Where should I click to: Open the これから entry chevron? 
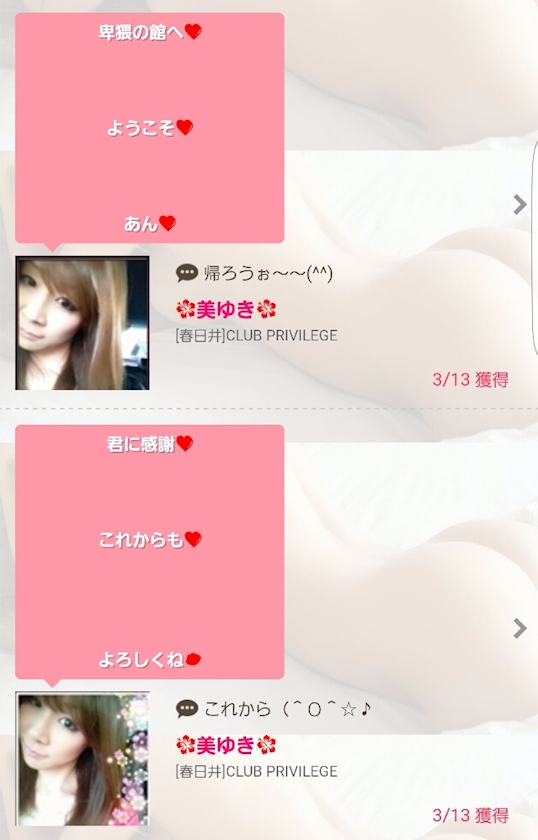click(x=519, y=628)
